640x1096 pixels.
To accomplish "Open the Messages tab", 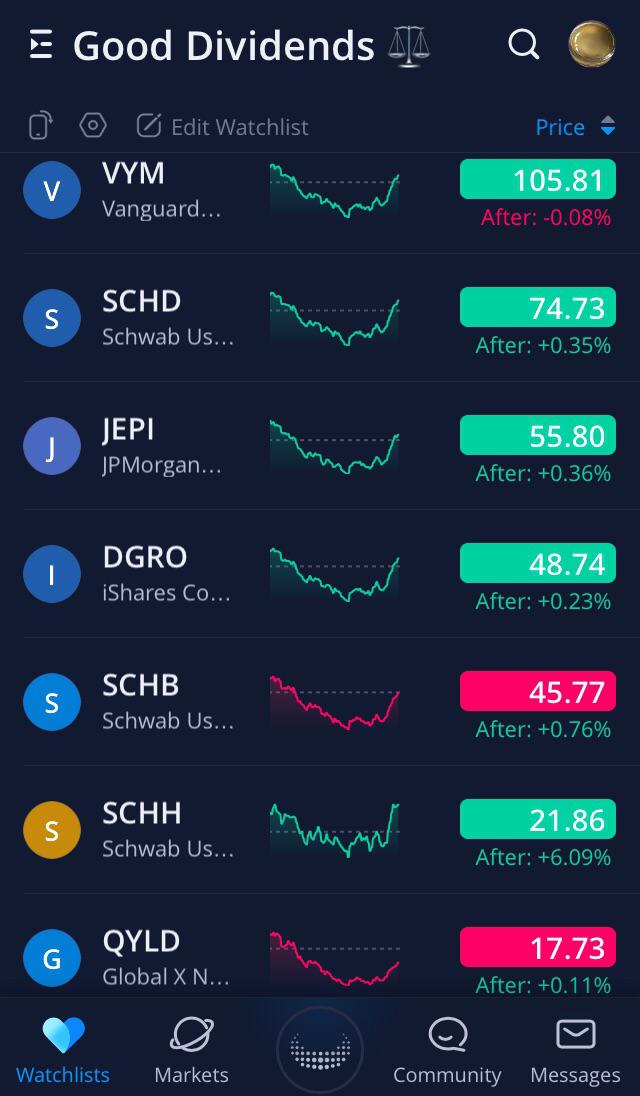I will [x=575, y=1050].
